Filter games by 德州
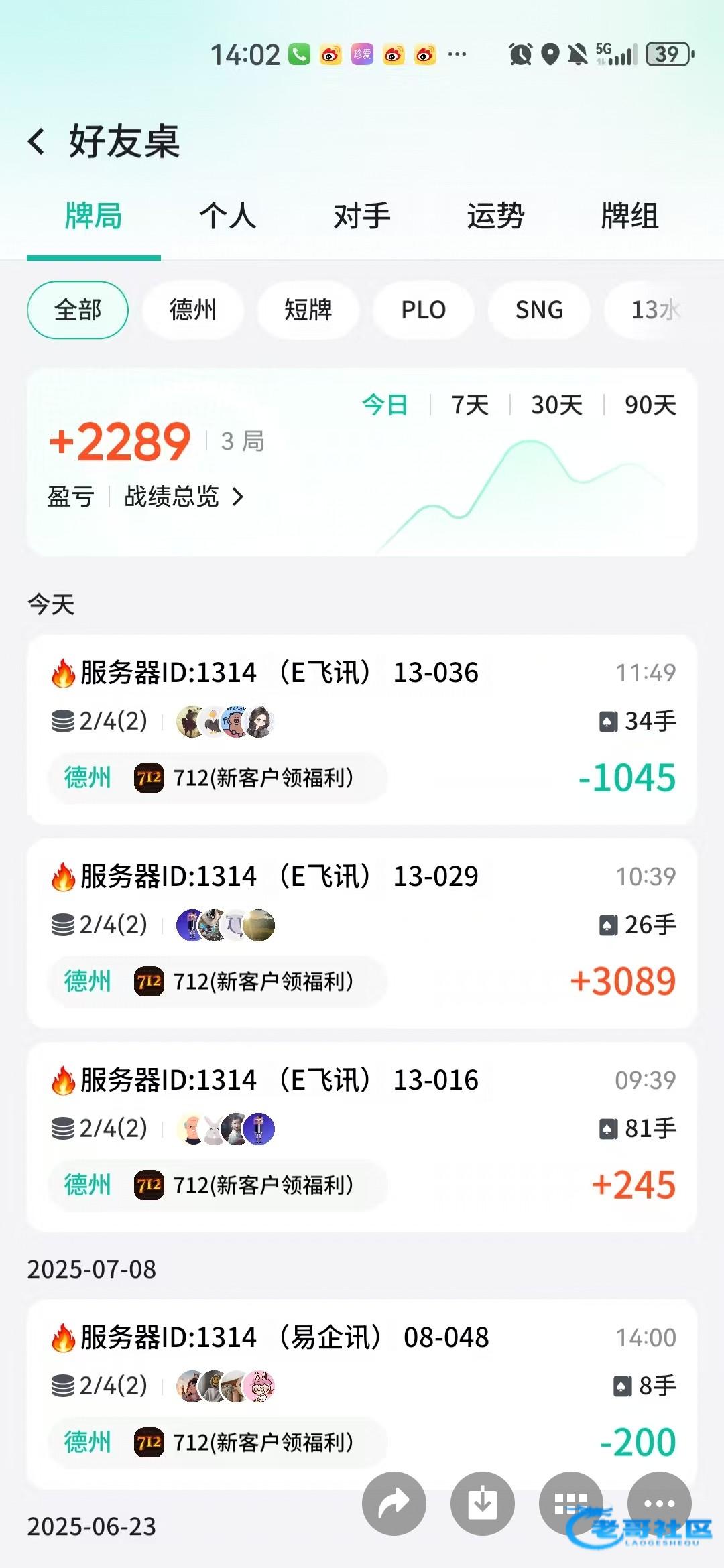724x1568 pixels. (x=193, y=310)
